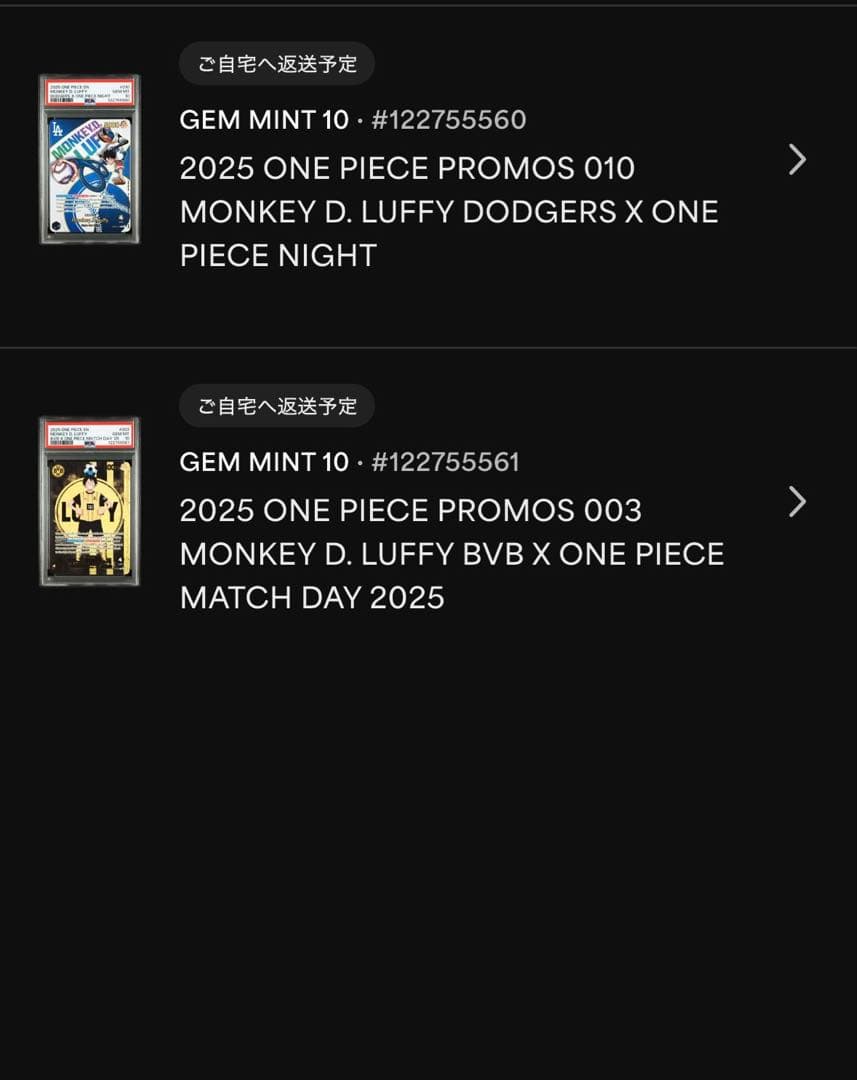The image size is (857, 1080).
Task: Open the Luffy BVB Match Day 2025 card
Action: coord(450,553)
